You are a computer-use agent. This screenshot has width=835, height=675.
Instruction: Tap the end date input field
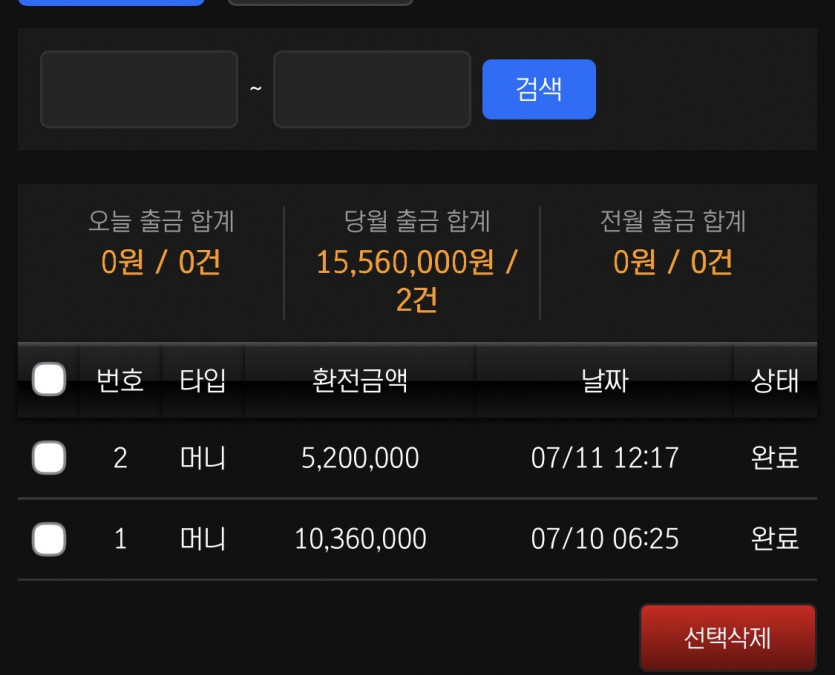click(372, 89)
